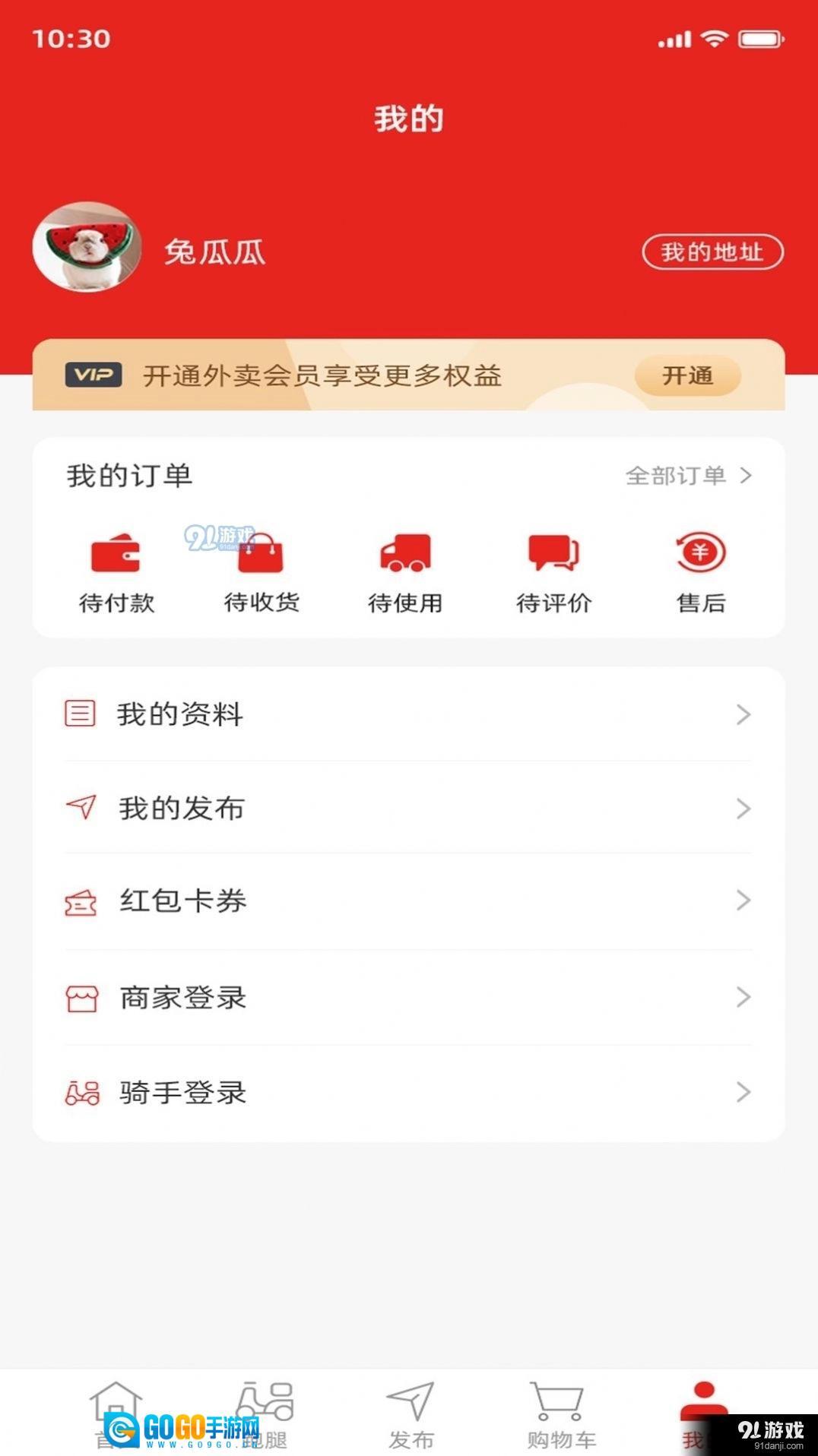818x1456 pixels.
Task: Switch to the 购物车 cart tab
Action: click(560, 1414)
